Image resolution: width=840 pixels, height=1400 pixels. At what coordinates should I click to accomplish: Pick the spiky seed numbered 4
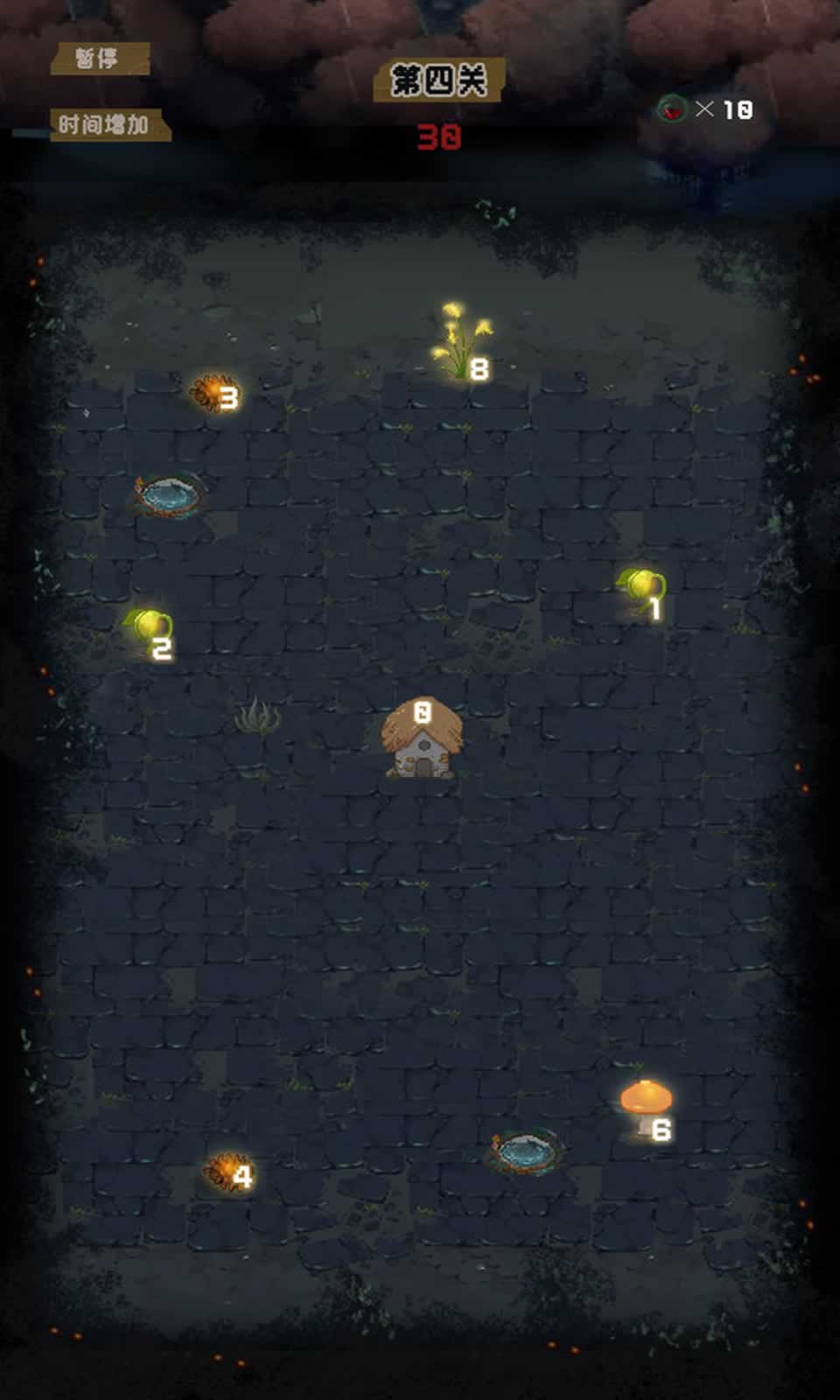[x=226, y=1171]
